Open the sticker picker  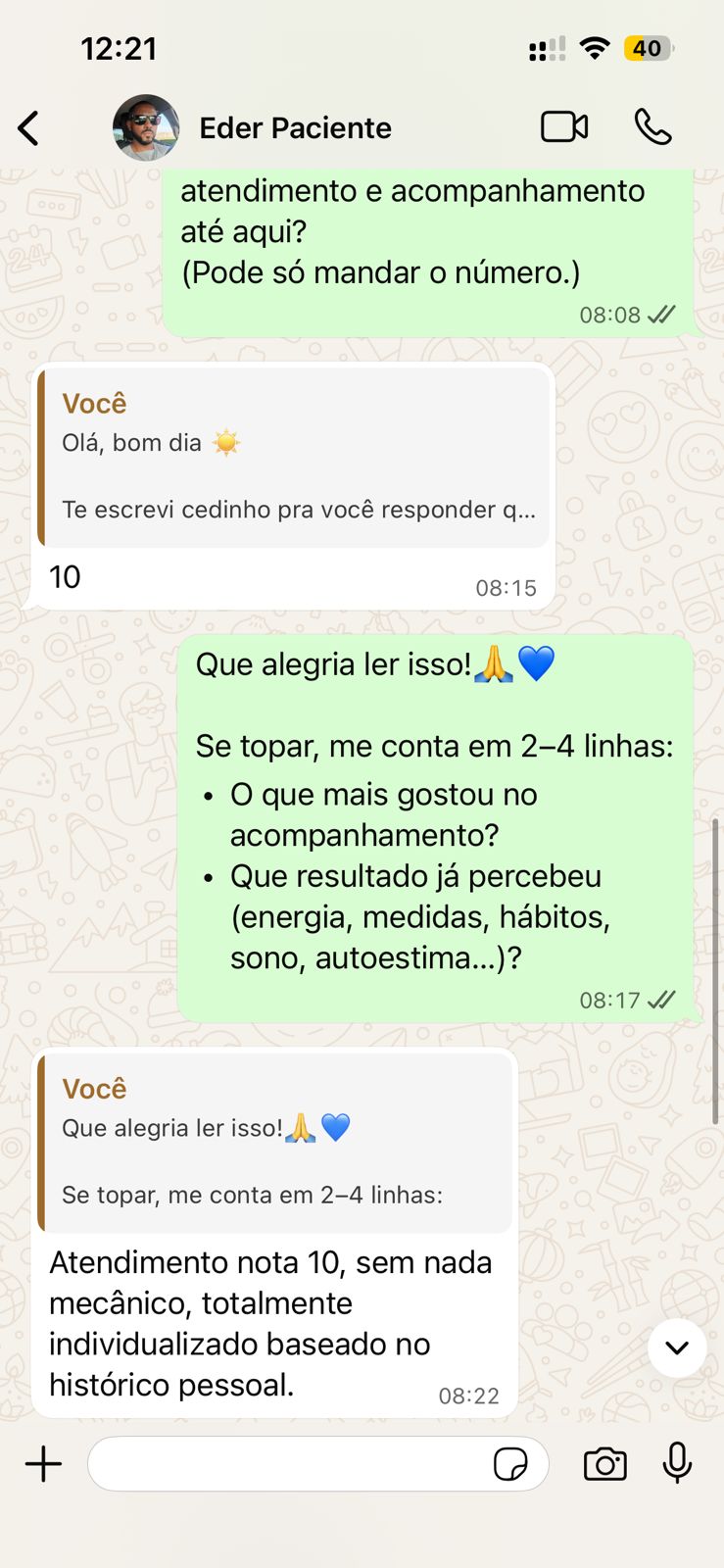click(x=510, y=1464)
